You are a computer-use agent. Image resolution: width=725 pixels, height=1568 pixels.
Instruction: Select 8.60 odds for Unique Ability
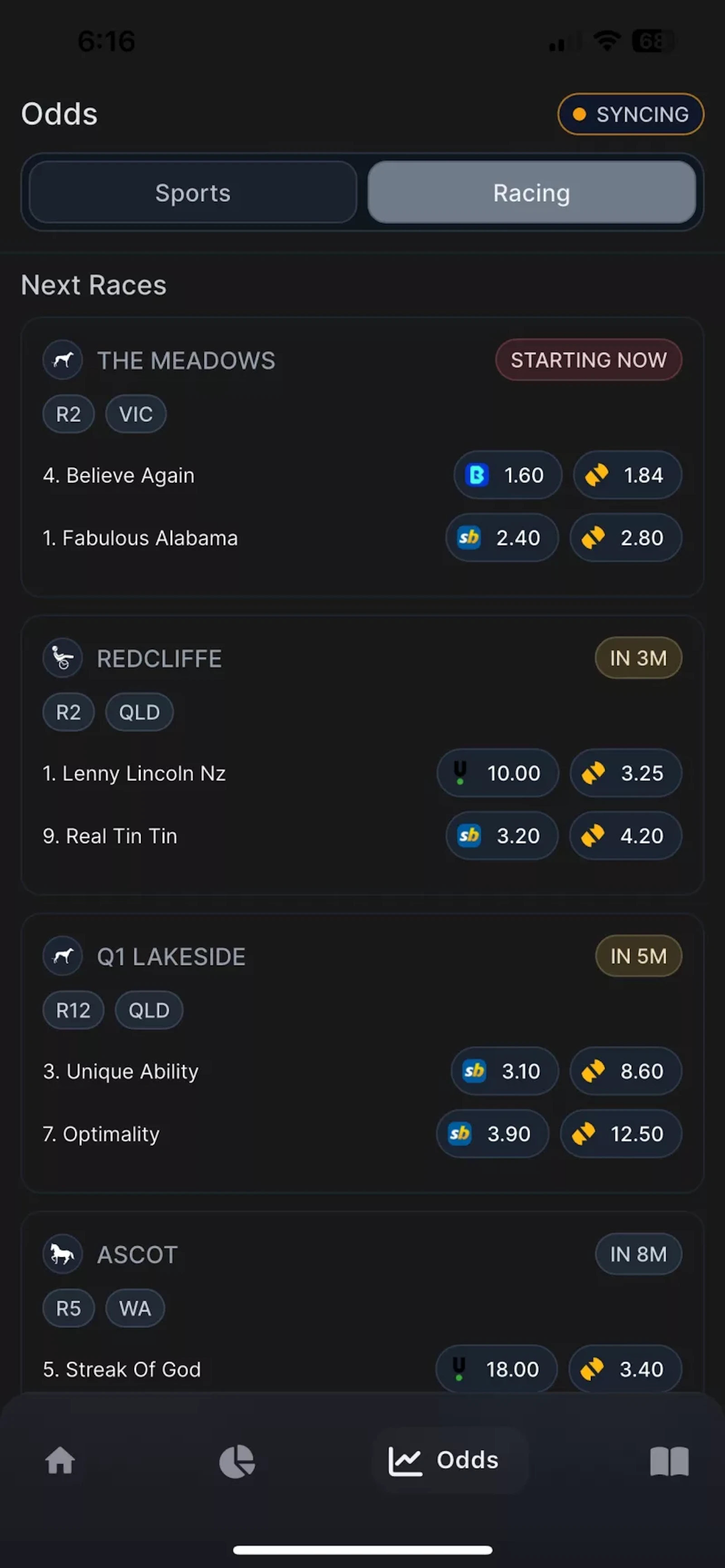click(x=625, y=1071)
